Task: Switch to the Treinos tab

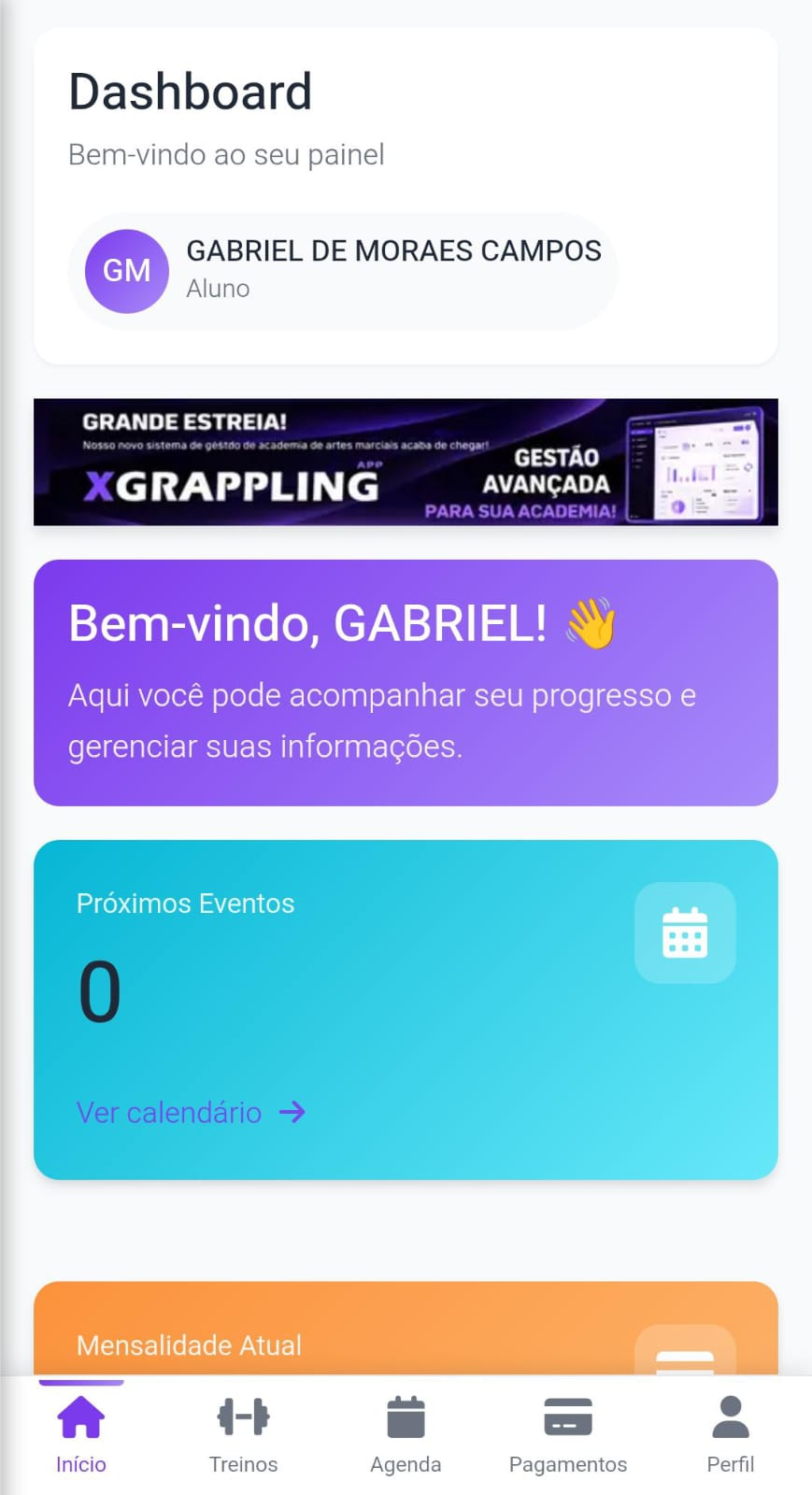Action: tap(243, 1463)
